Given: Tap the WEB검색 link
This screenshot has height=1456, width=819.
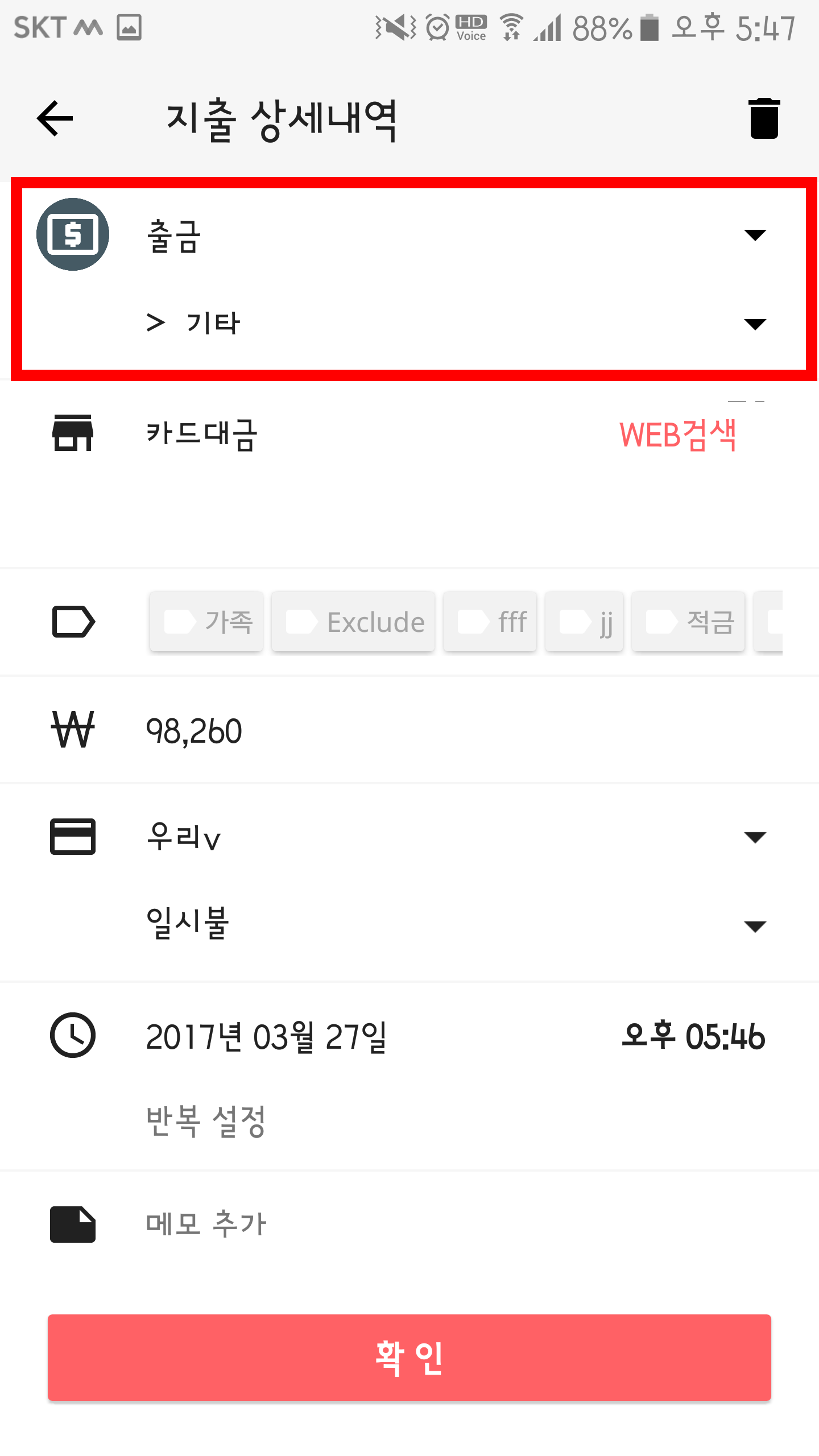Looking at the screenshot, I should click(678, 435).
